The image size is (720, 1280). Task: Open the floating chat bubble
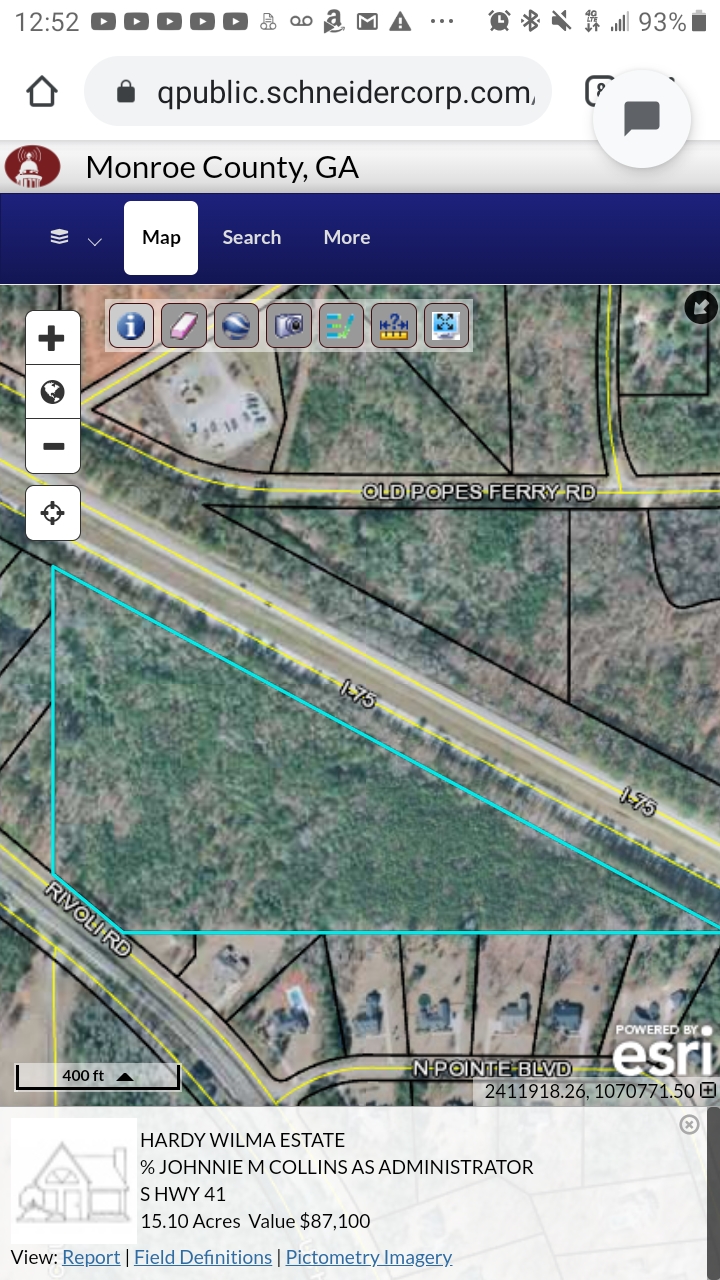coord(641,118)
